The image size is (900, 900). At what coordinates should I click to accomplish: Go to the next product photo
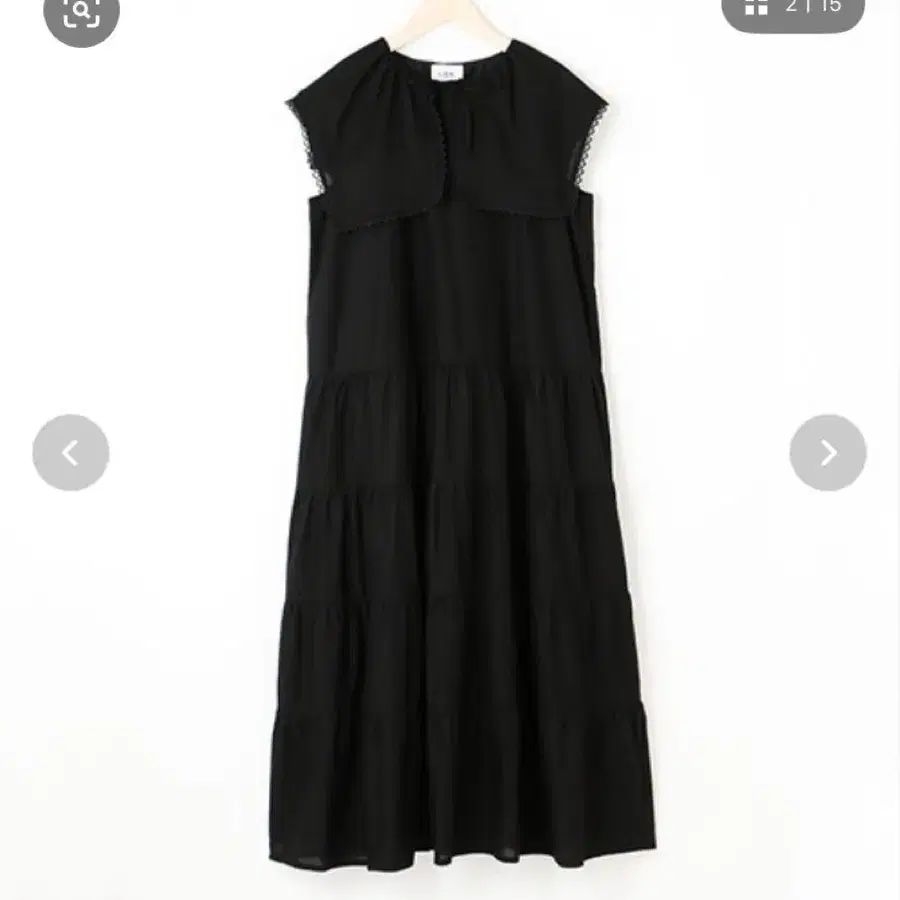coord(827,452)
